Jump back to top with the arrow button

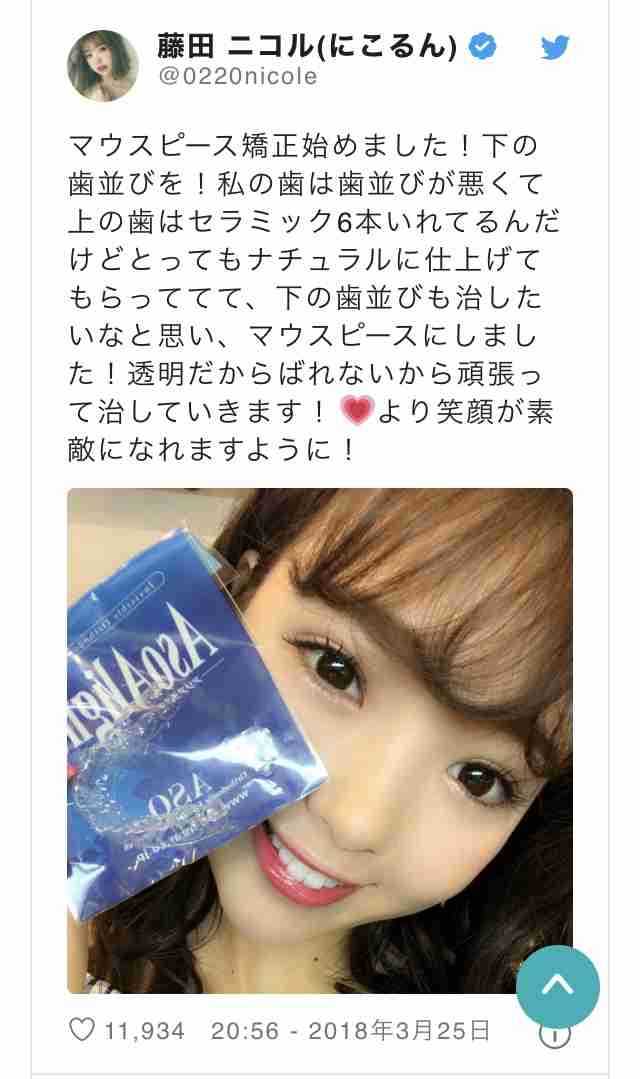pos(558,985)
